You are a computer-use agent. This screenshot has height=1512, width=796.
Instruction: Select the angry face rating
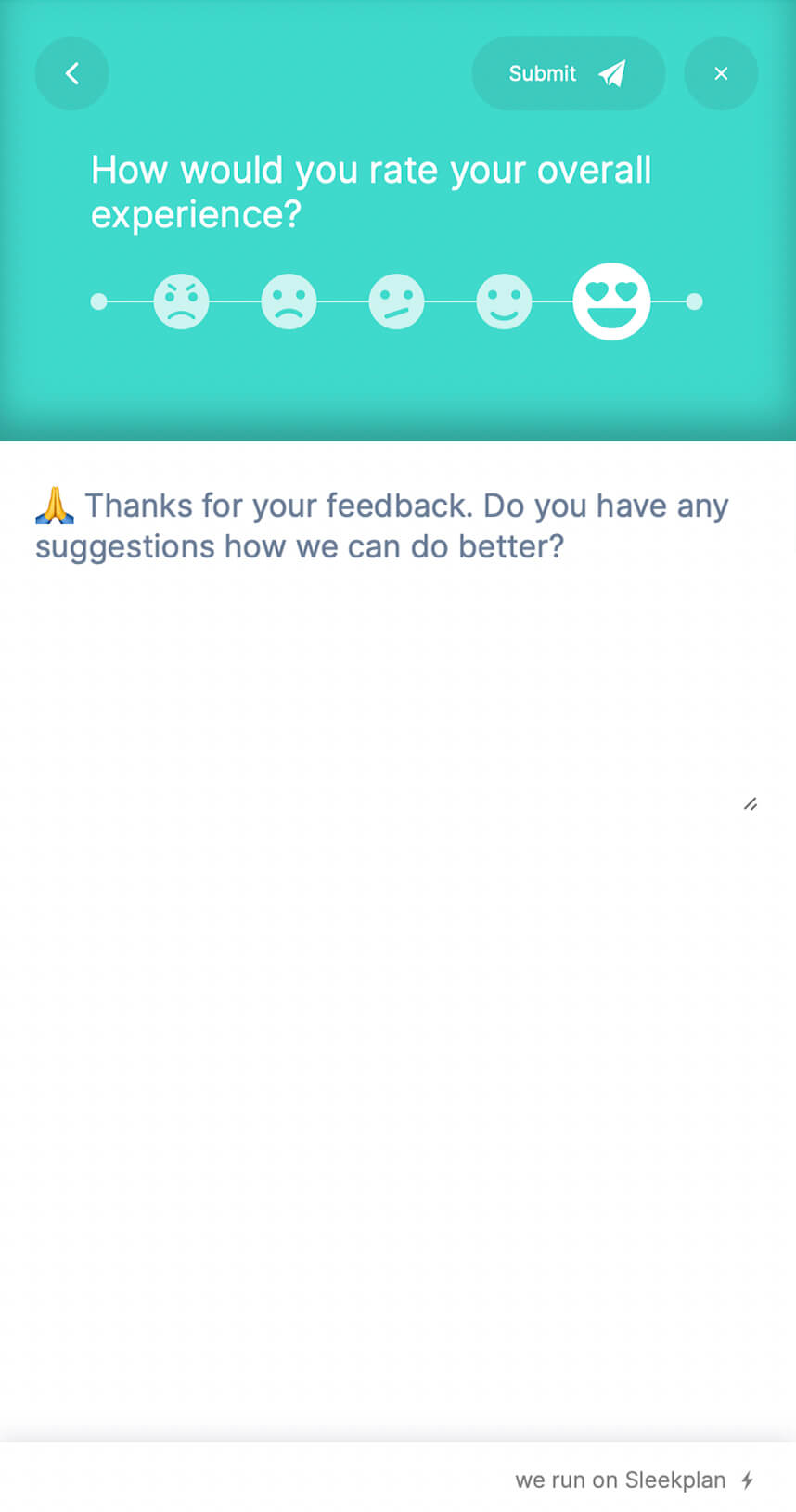pos(181,301)
